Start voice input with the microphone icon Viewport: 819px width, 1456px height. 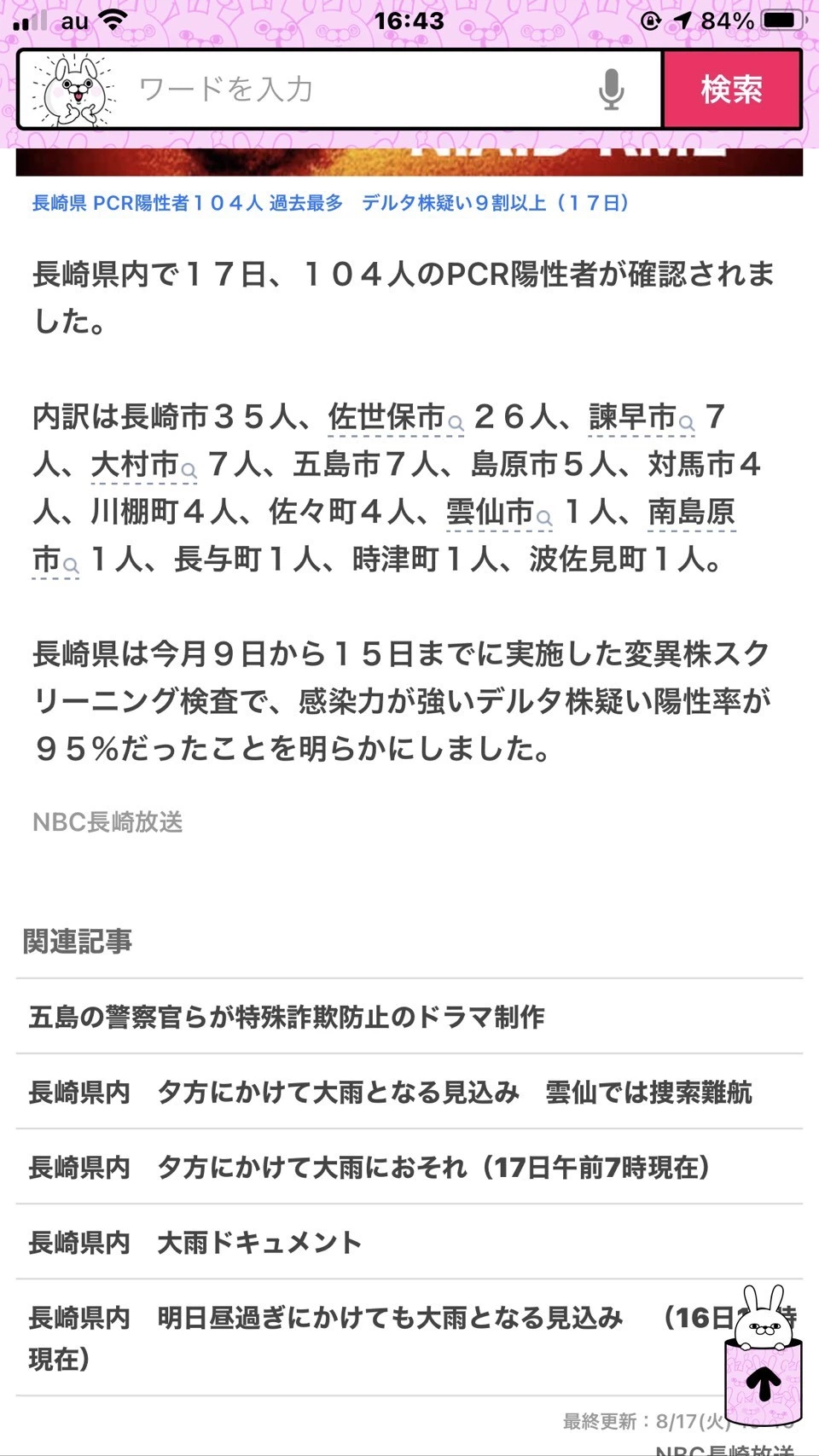click(611, 90)
